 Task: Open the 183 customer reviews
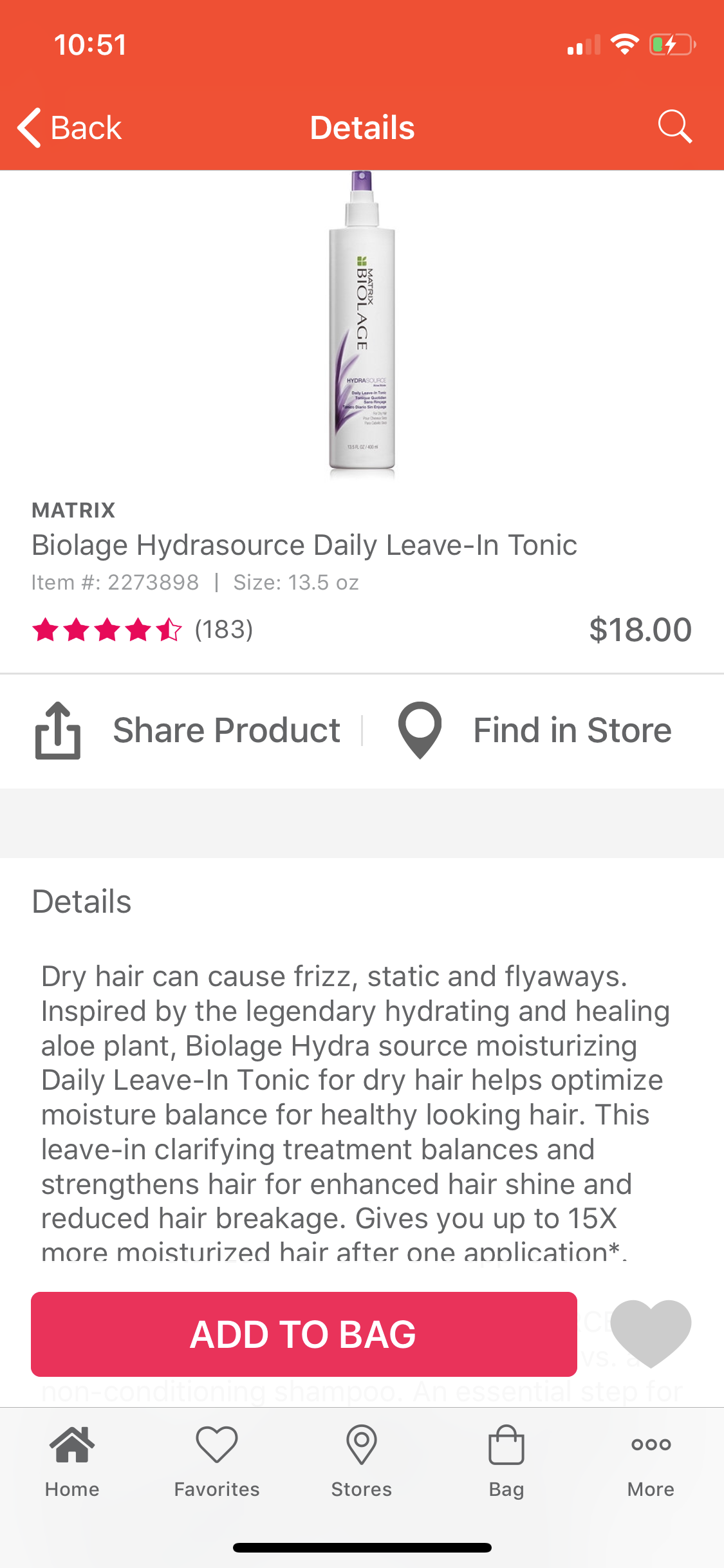(223, 629)
